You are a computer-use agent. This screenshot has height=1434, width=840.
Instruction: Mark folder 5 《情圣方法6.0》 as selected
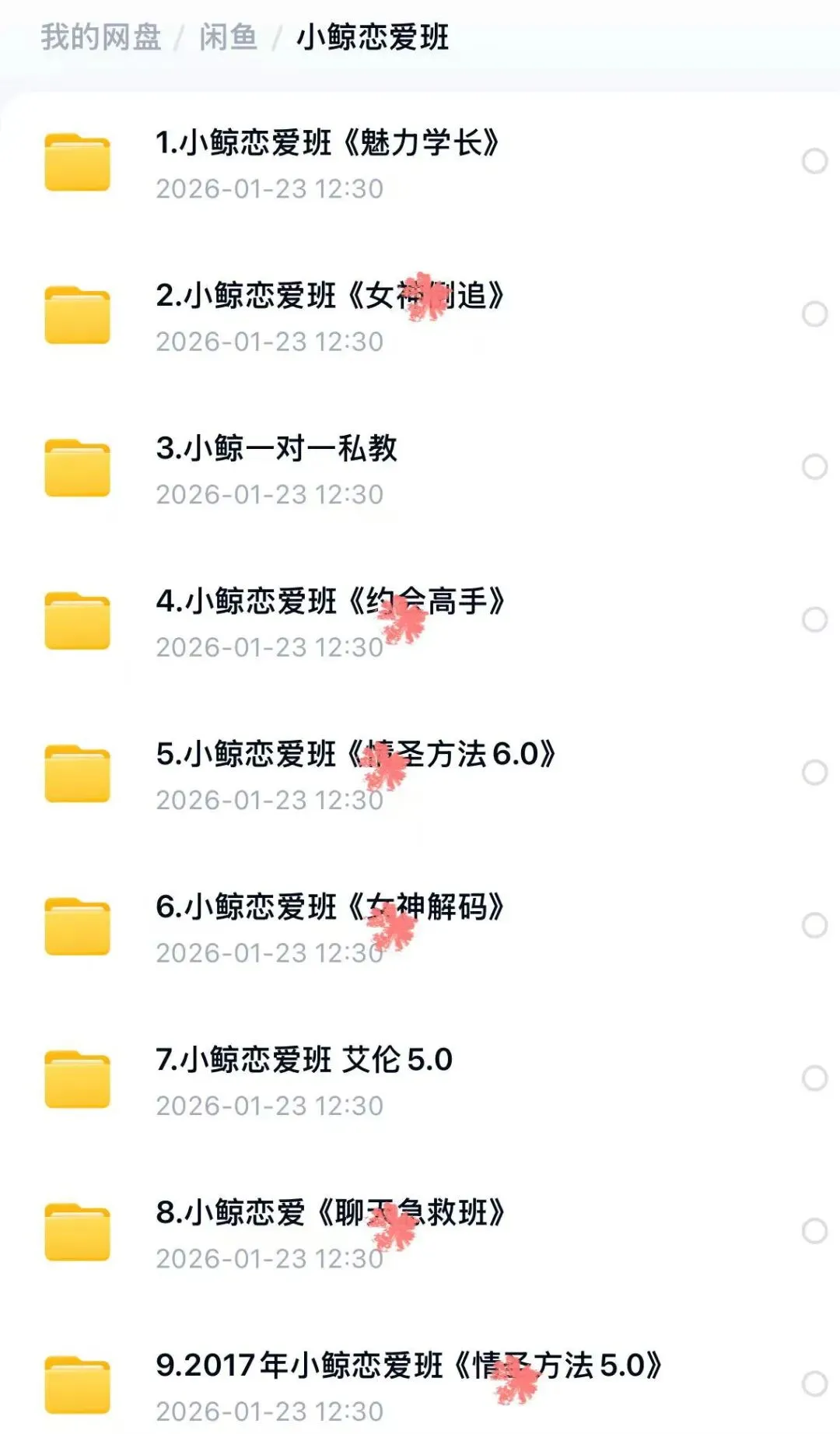click(x=814, y=773)
